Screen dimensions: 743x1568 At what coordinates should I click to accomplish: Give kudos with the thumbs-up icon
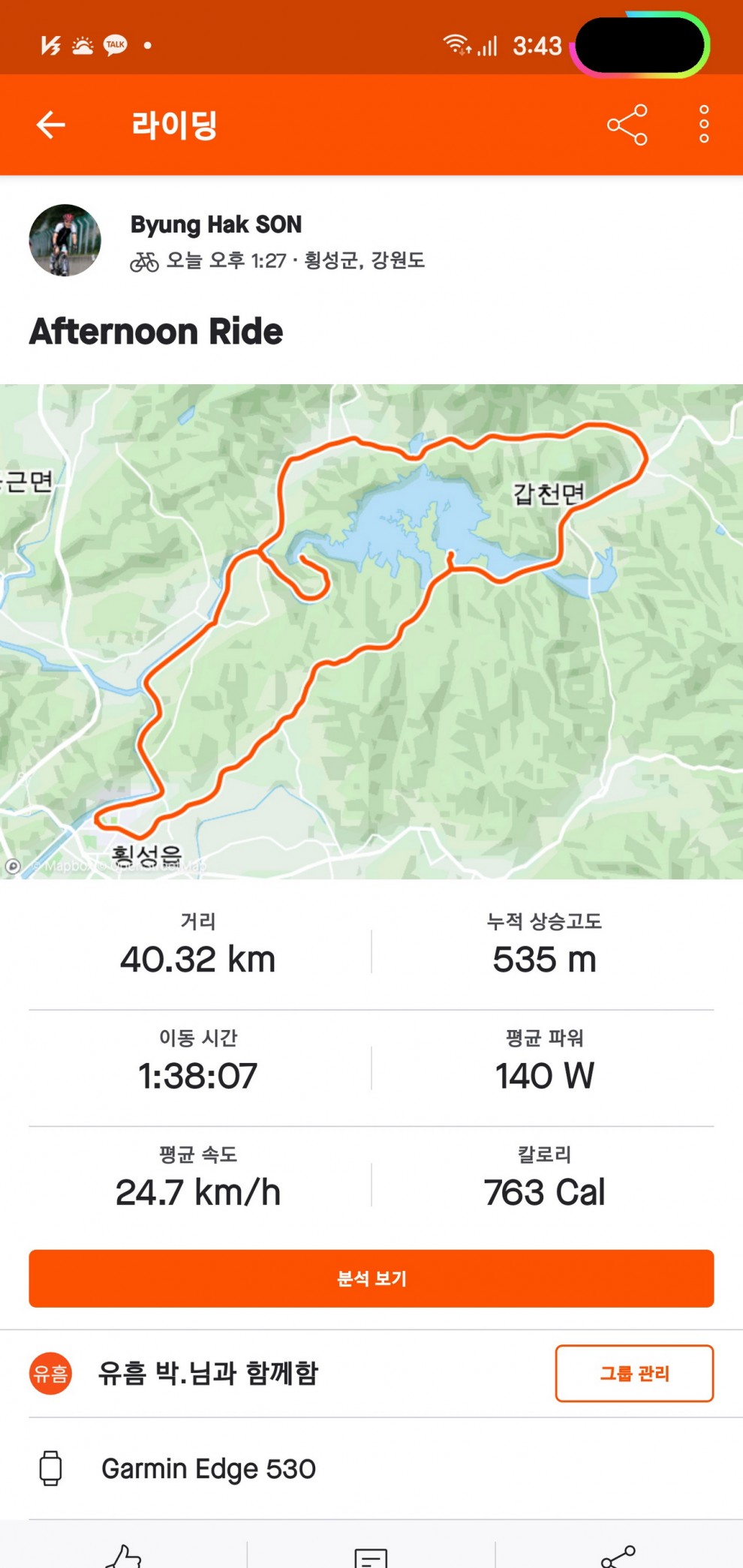(124, 1556)
